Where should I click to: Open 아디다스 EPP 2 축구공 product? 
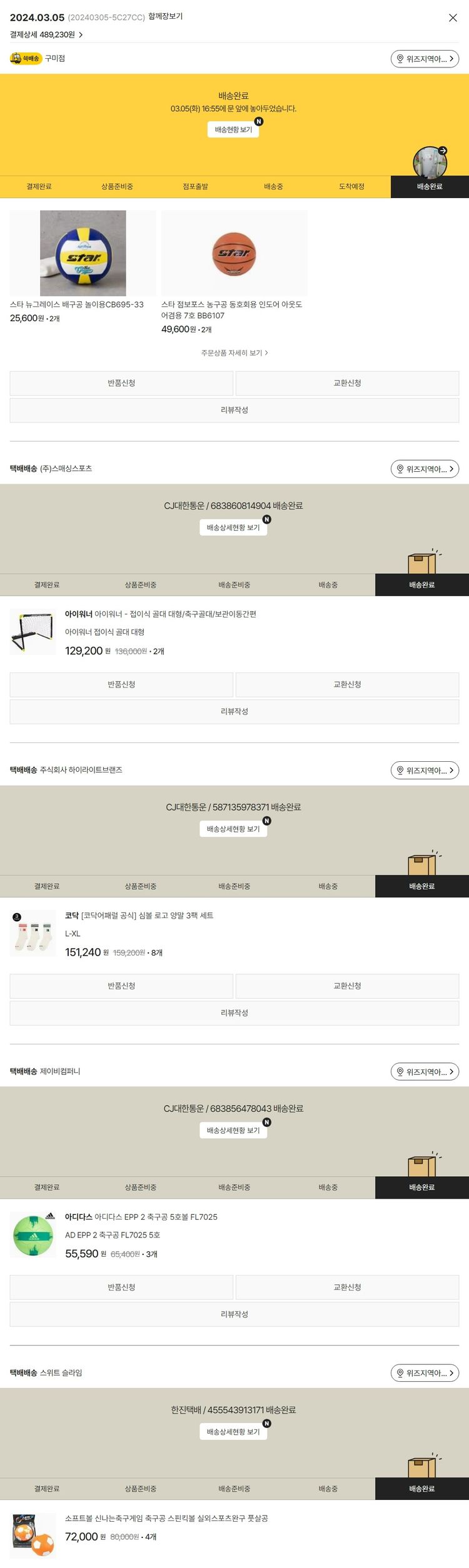pos(141,1217)
